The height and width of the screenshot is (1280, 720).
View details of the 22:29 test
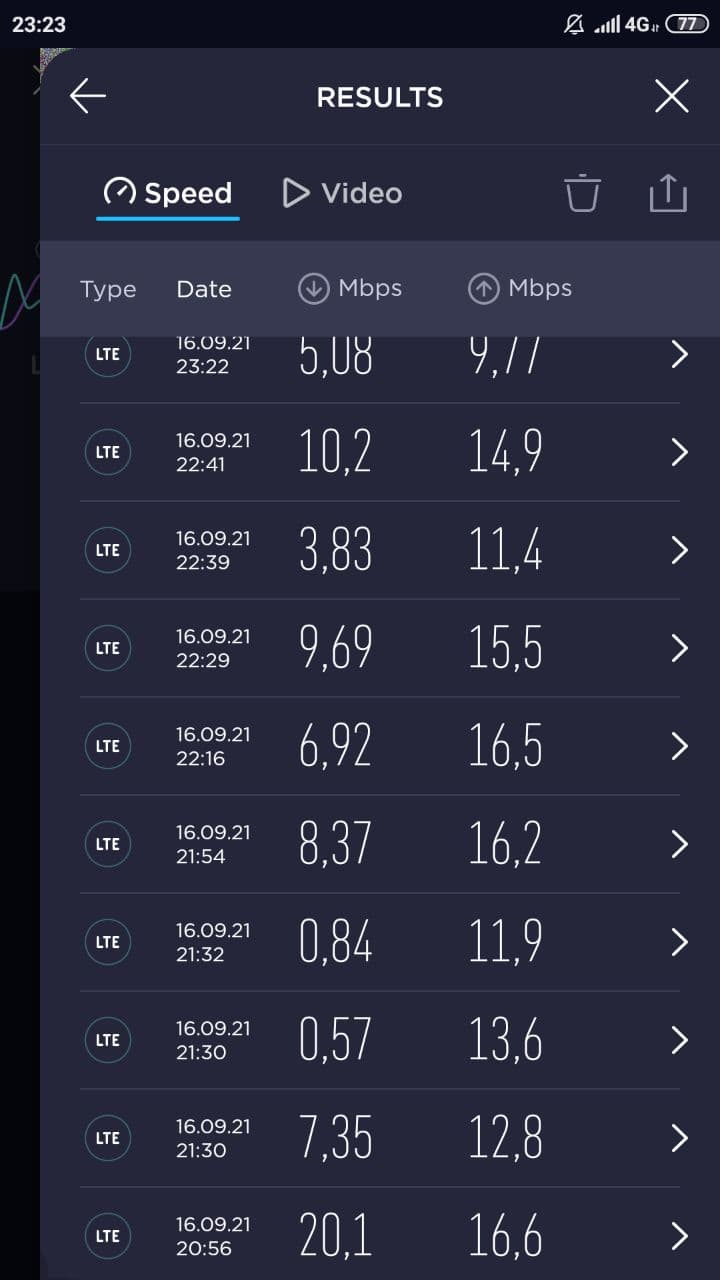(x=380, y=649)
